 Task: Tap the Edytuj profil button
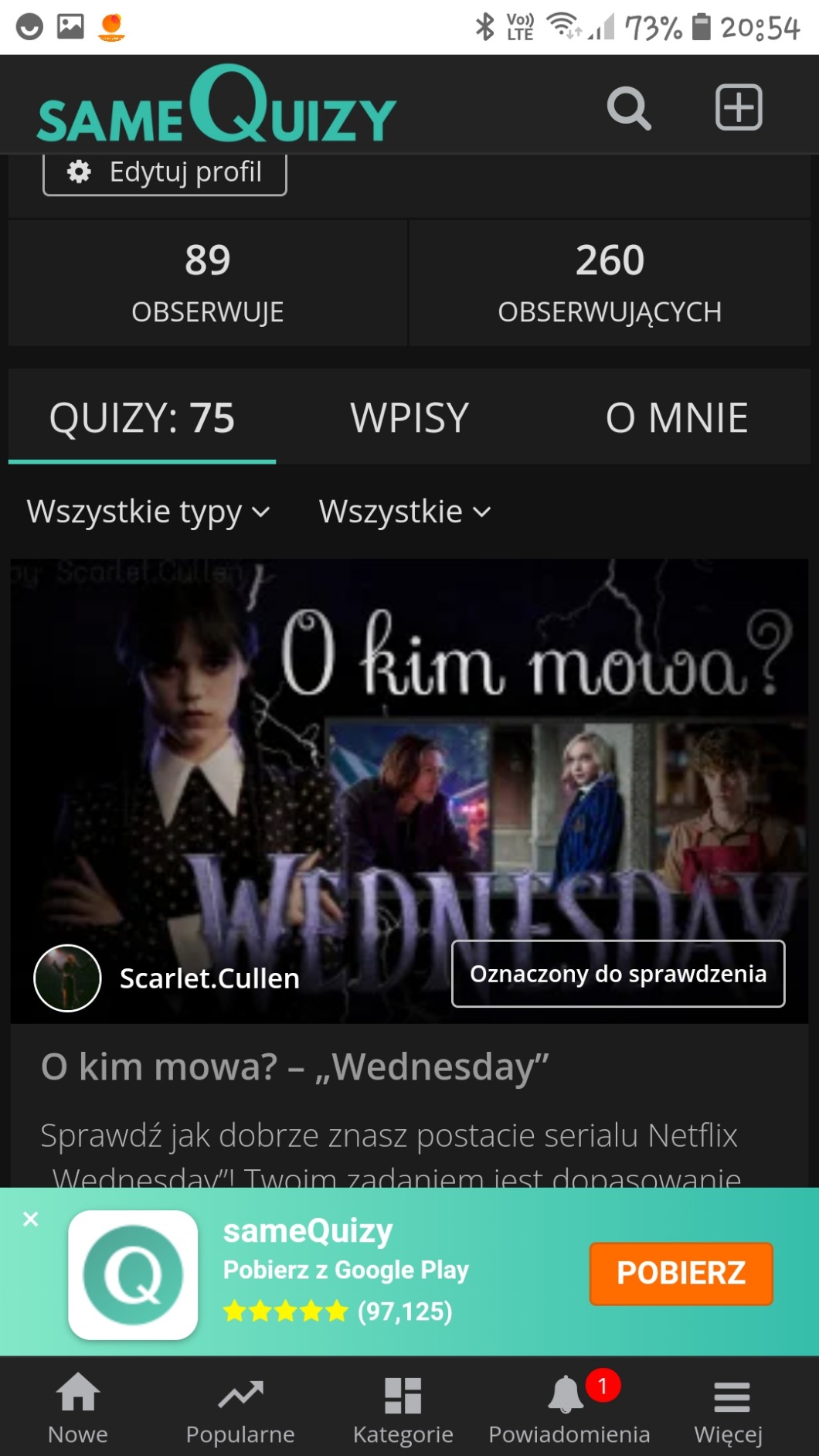tap(165, 172)
